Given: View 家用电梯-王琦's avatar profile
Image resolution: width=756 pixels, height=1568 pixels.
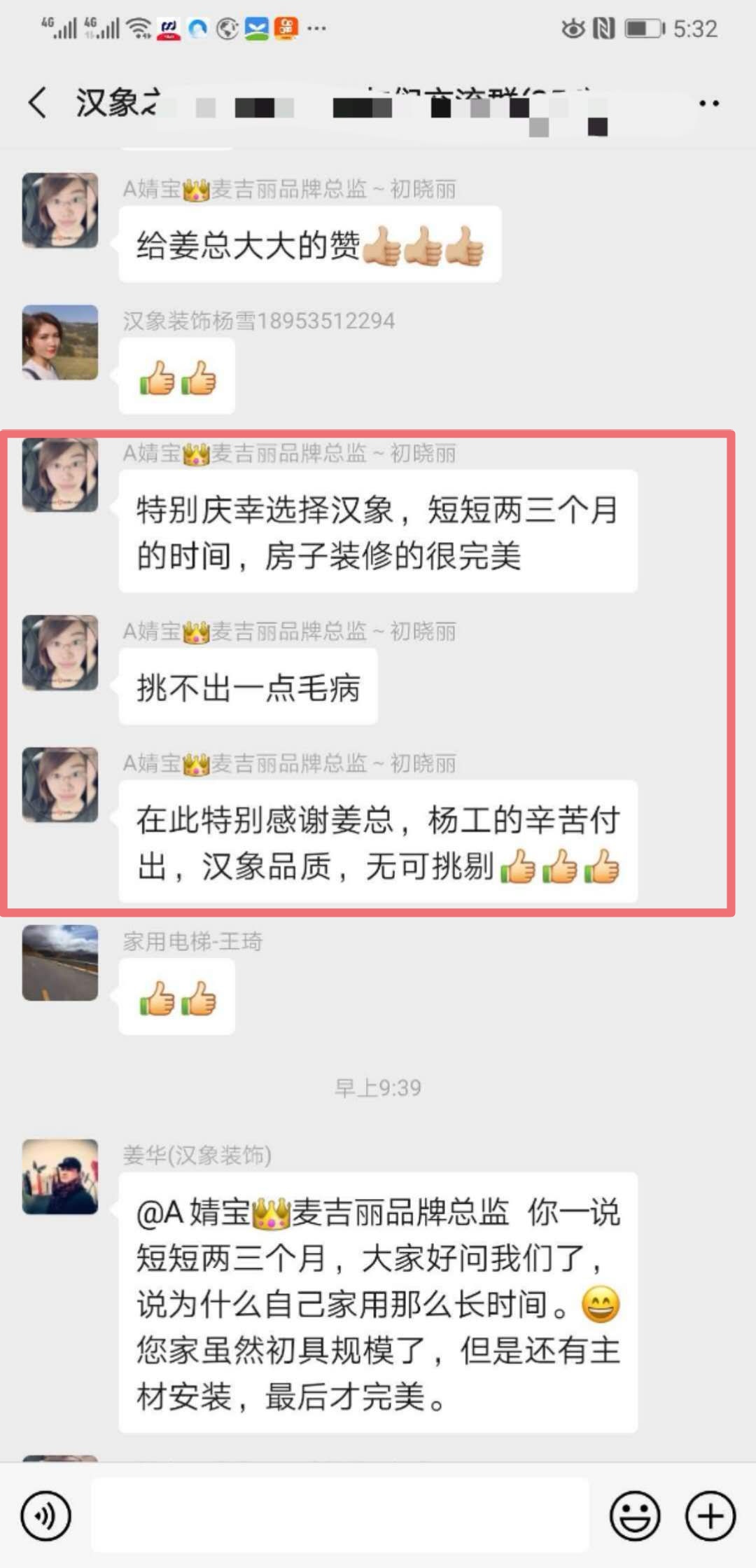Looking at the screenshot, I should [x=60, y=962].
